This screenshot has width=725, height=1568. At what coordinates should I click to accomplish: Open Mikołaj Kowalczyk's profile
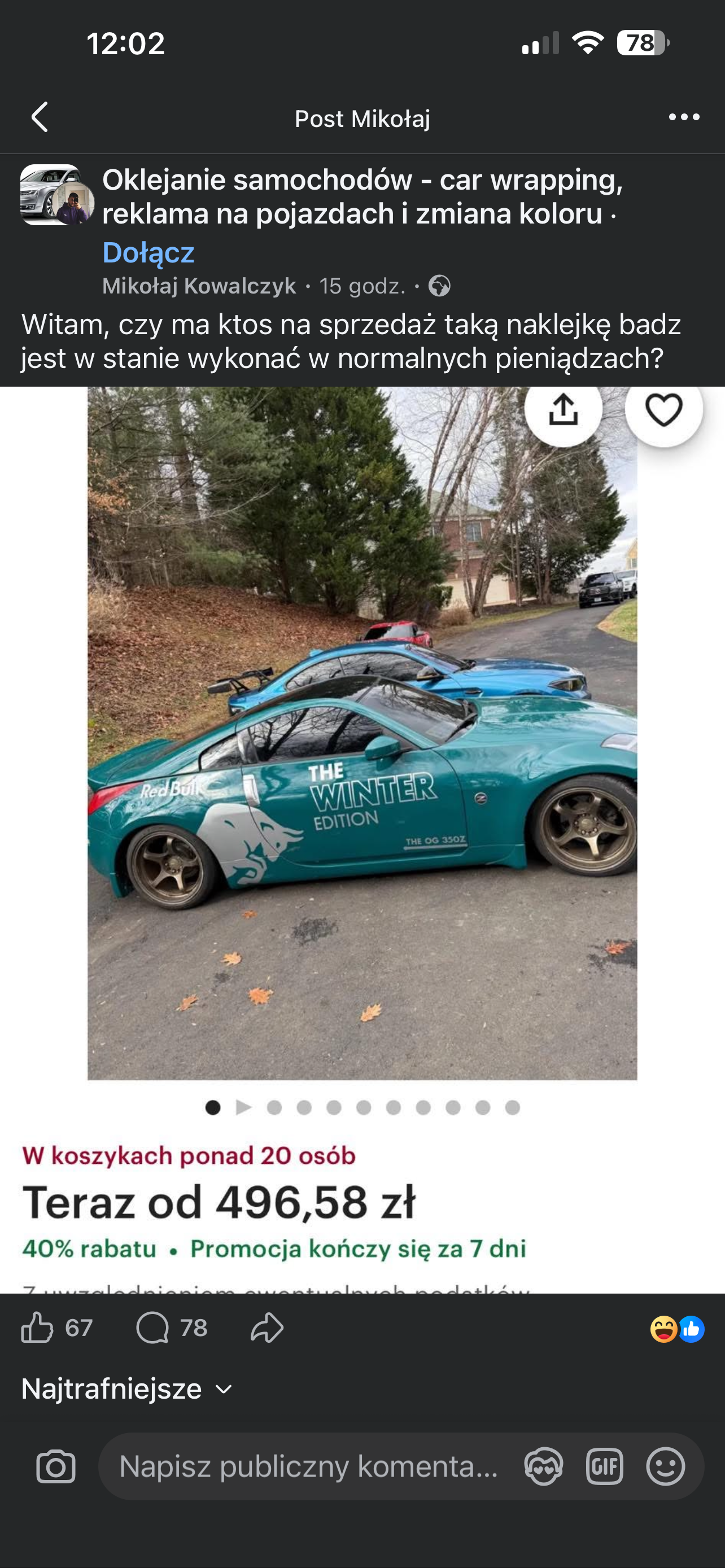click(199, 286)
